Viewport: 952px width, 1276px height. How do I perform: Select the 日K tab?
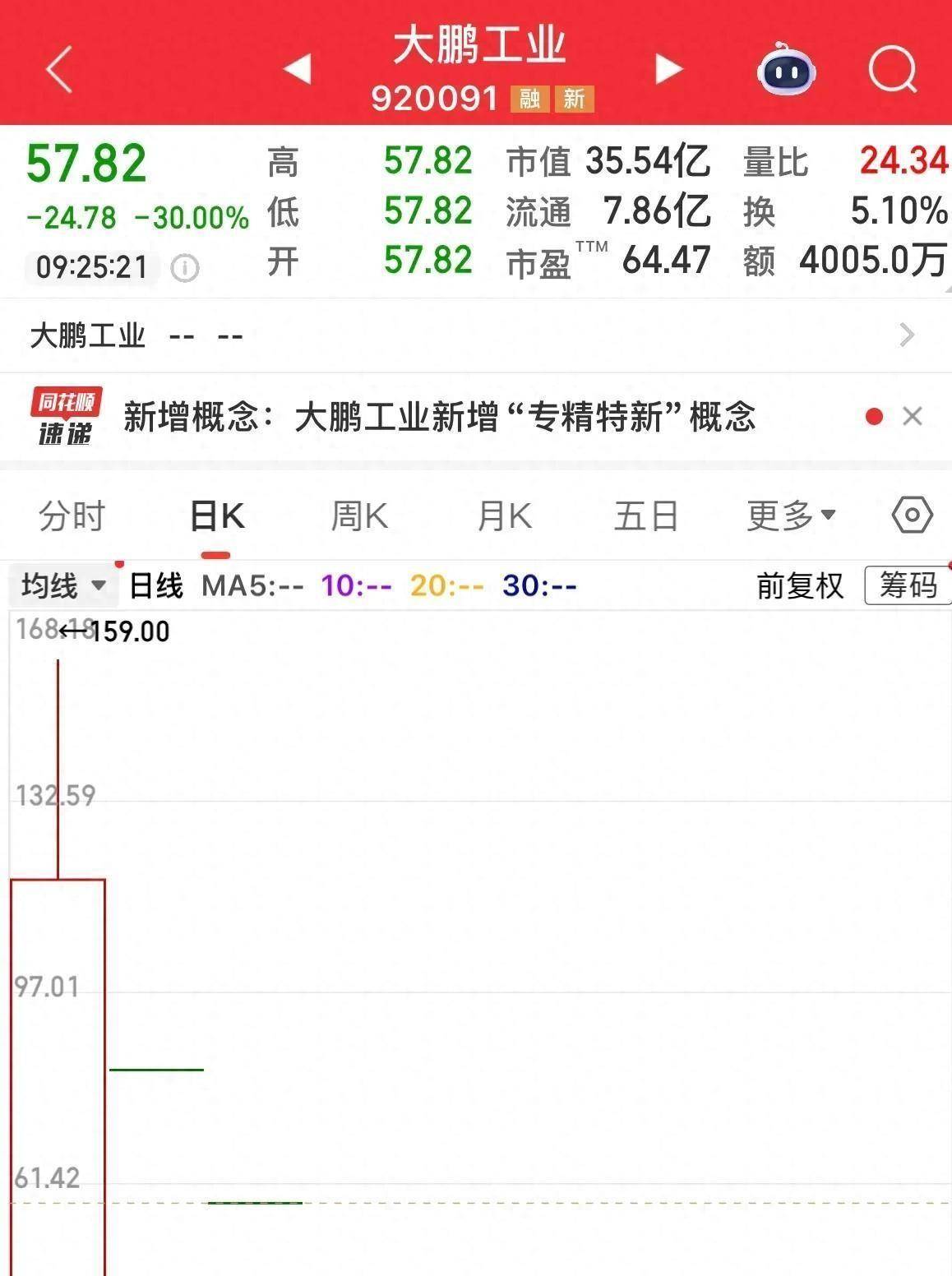coord(217,517)
